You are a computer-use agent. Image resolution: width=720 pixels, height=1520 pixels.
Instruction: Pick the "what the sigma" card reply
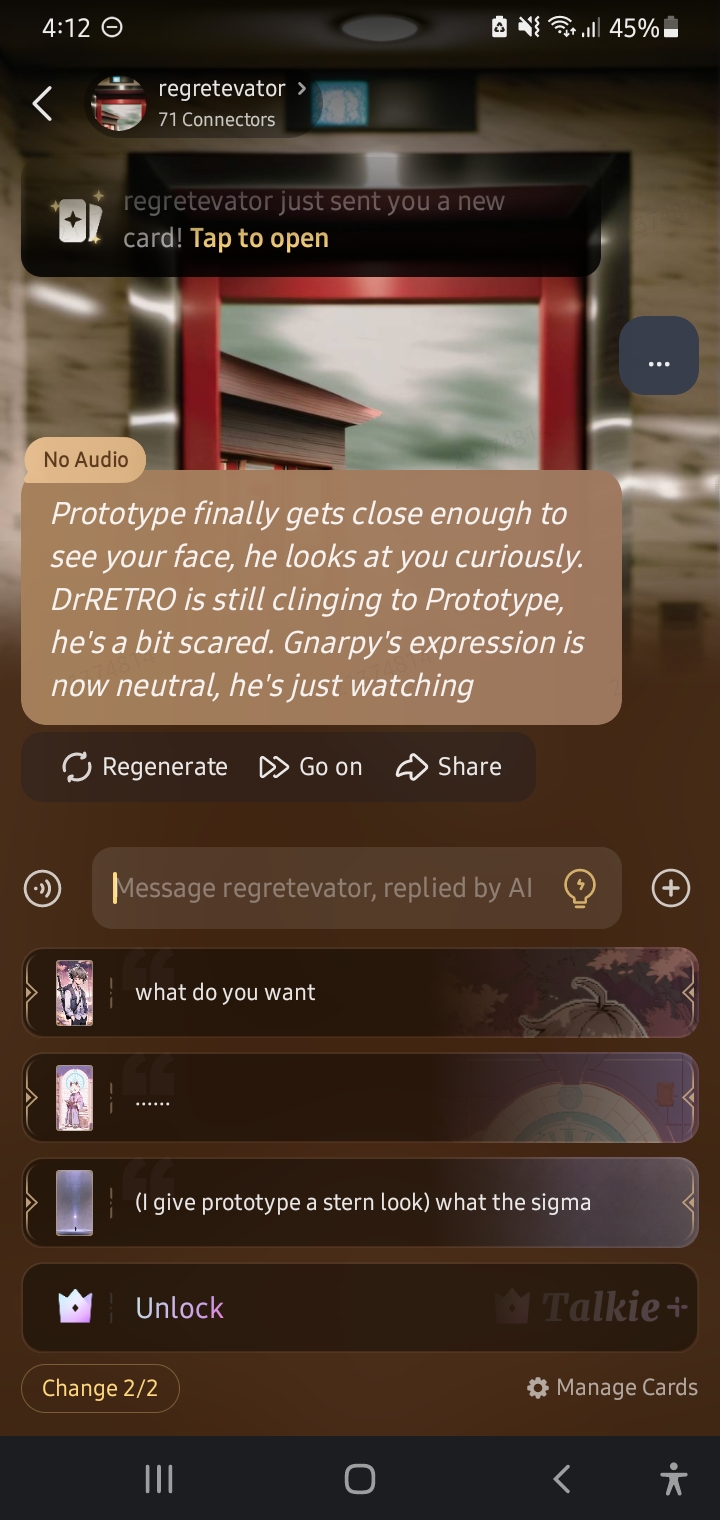click(x=360, y=1203)
